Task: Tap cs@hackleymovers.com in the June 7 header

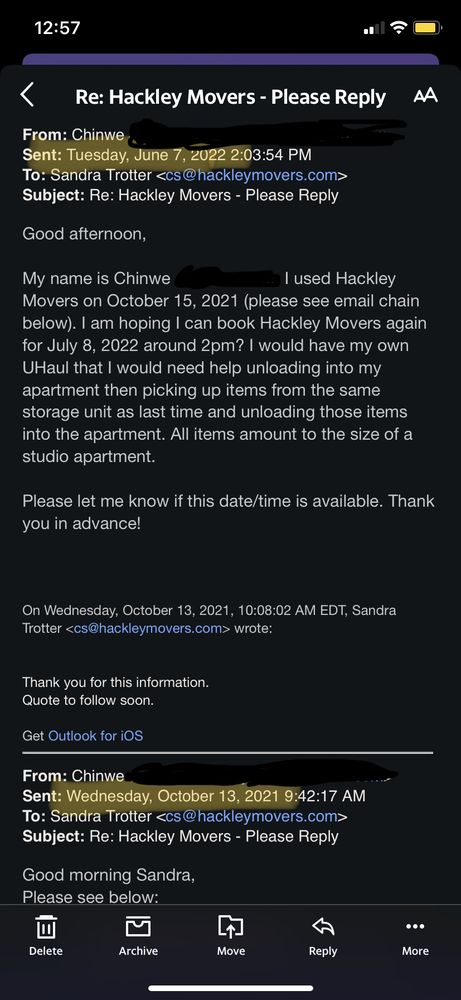Action: [x=251, y=175]
